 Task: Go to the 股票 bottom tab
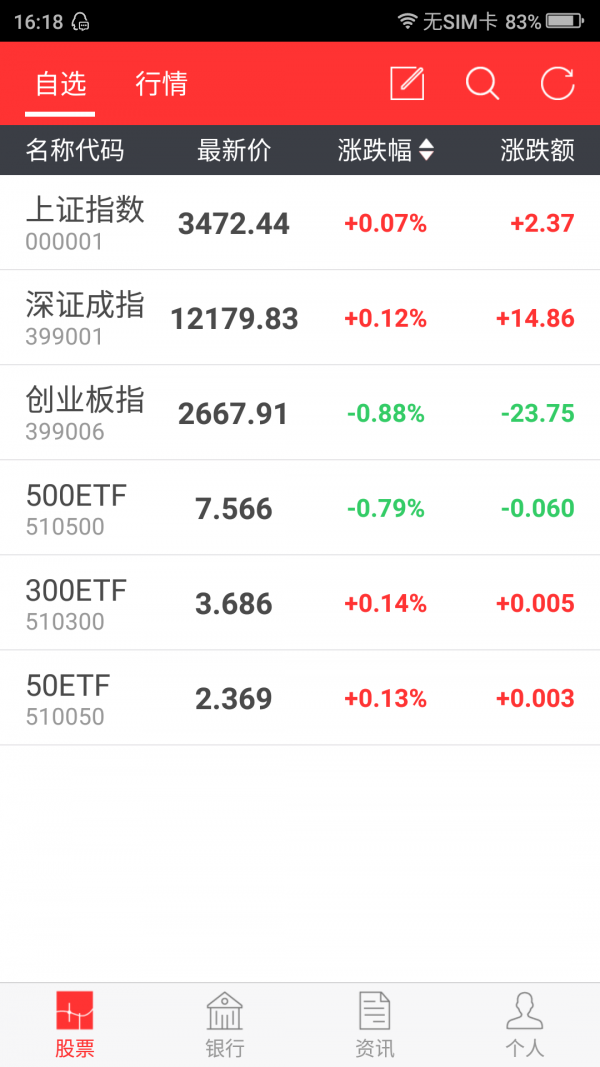pyautogui.click(x=75, y=1024)
